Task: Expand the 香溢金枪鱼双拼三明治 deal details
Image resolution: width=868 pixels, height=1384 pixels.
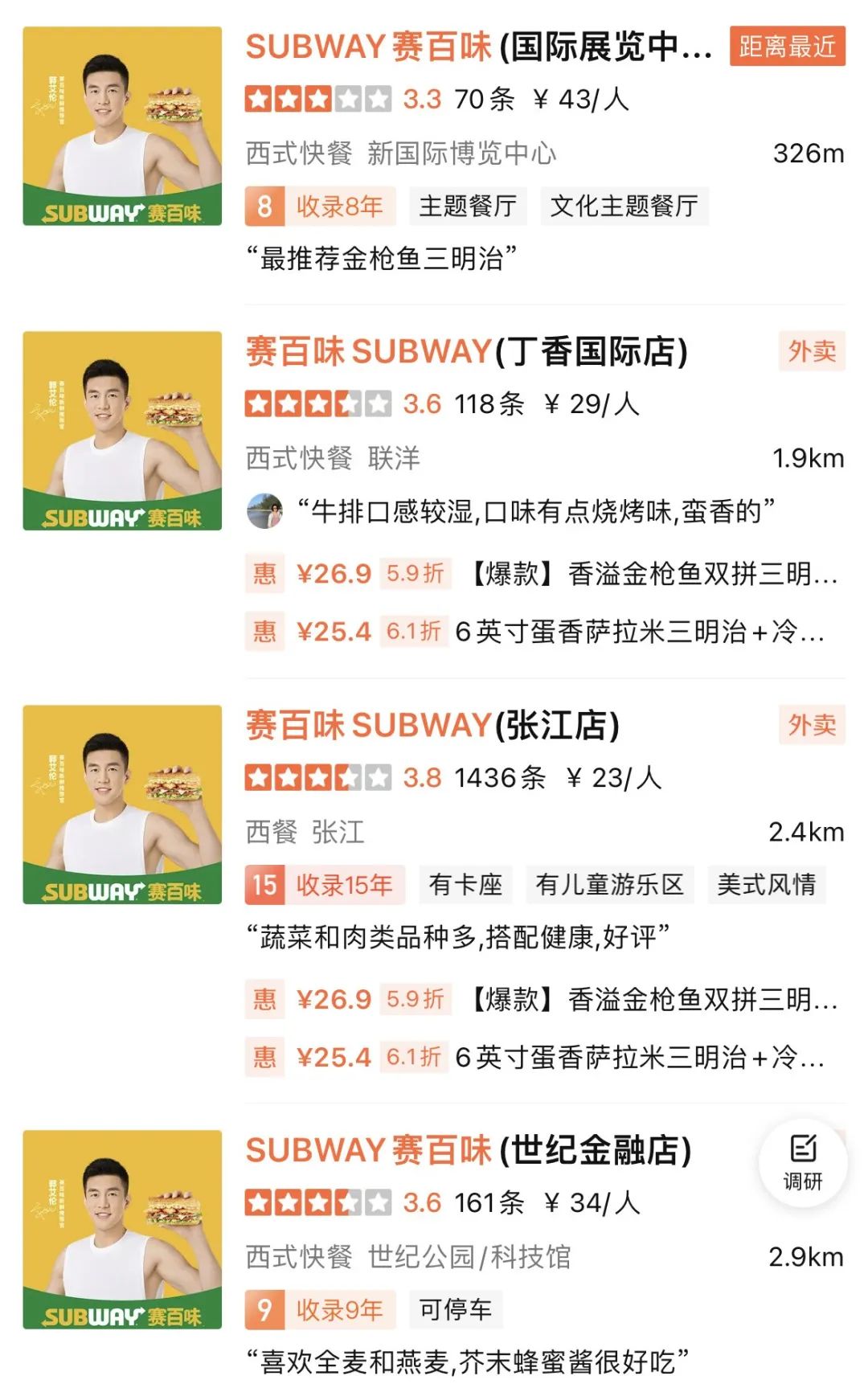Action: pyautogui.click(x=651, y=574)
